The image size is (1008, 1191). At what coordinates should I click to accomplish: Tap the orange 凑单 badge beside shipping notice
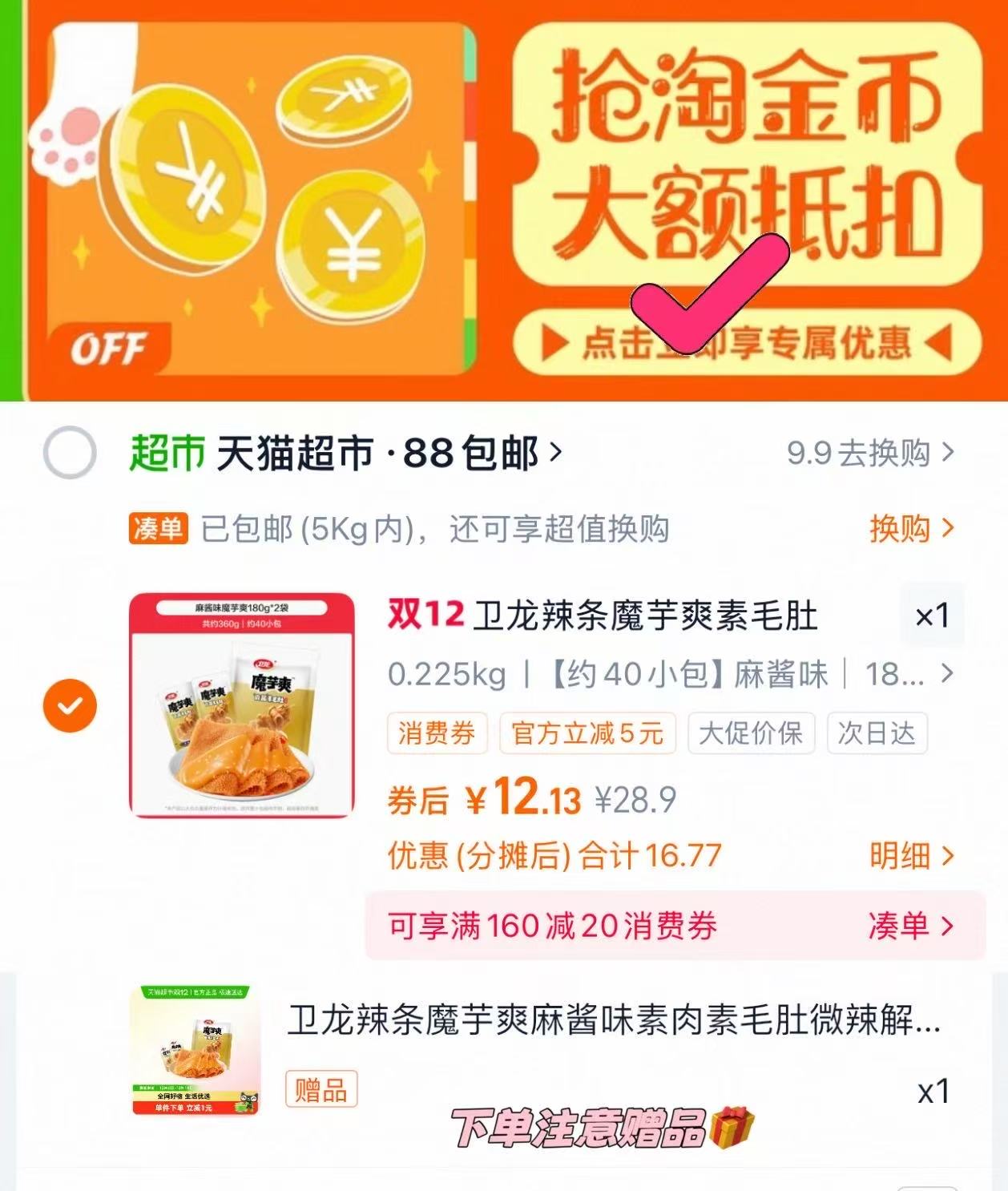158,527
